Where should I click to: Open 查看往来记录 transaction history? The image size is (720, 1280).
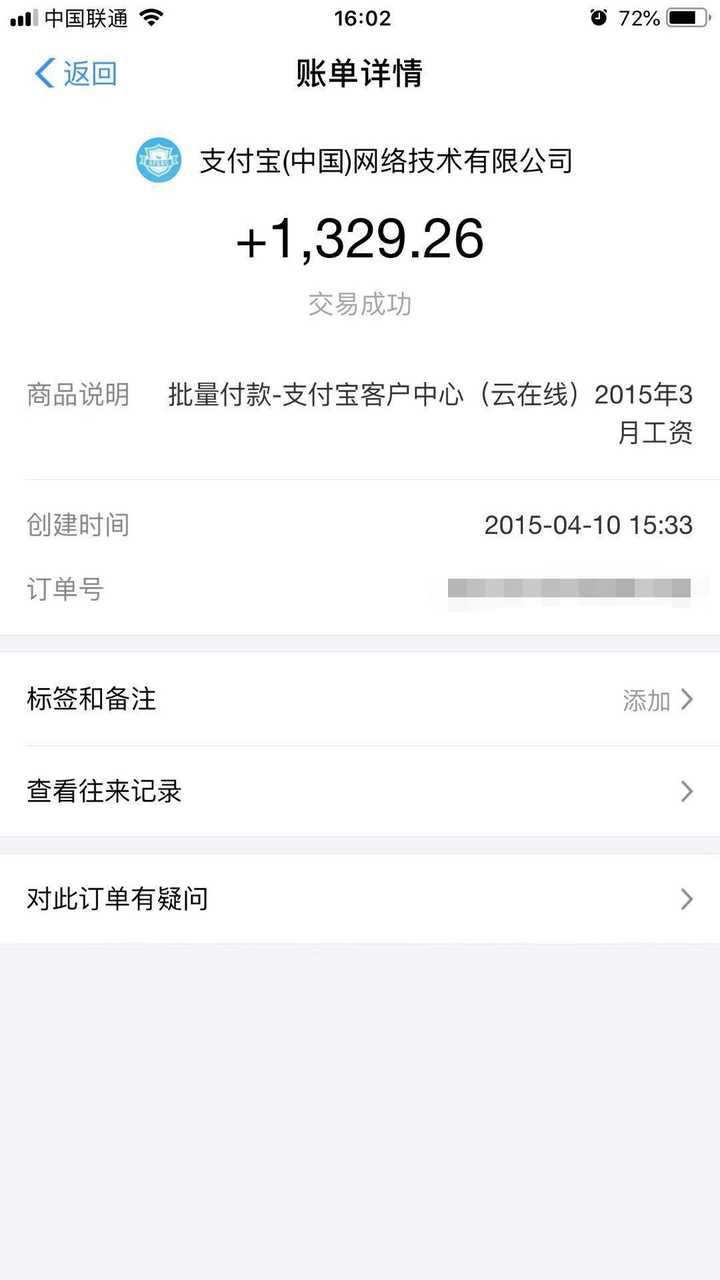(360, 792)
